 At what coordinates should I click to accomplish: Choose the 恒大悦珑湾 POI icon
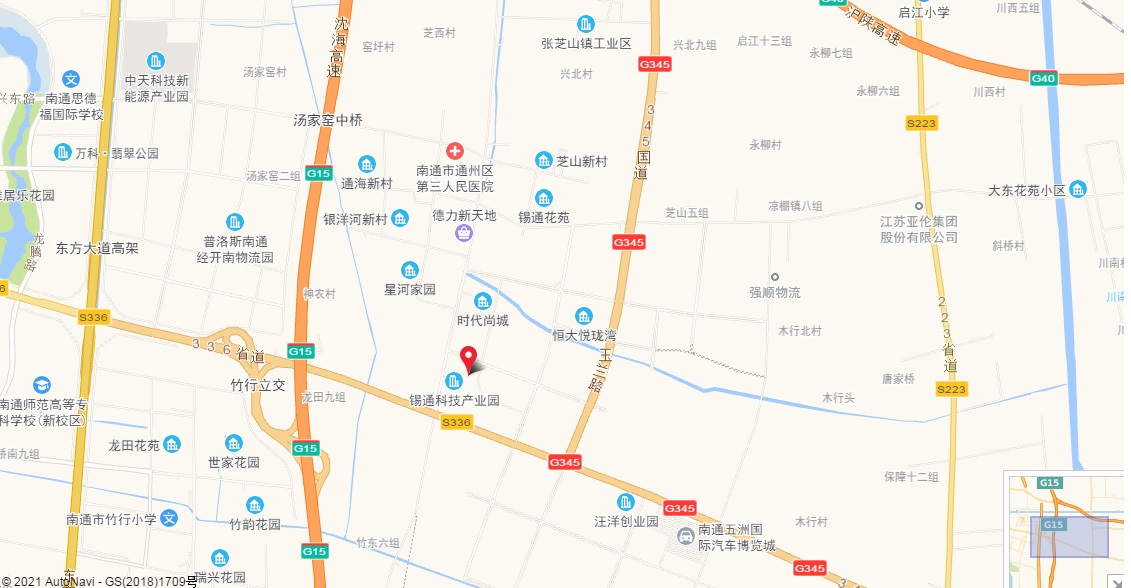point(584,317)
